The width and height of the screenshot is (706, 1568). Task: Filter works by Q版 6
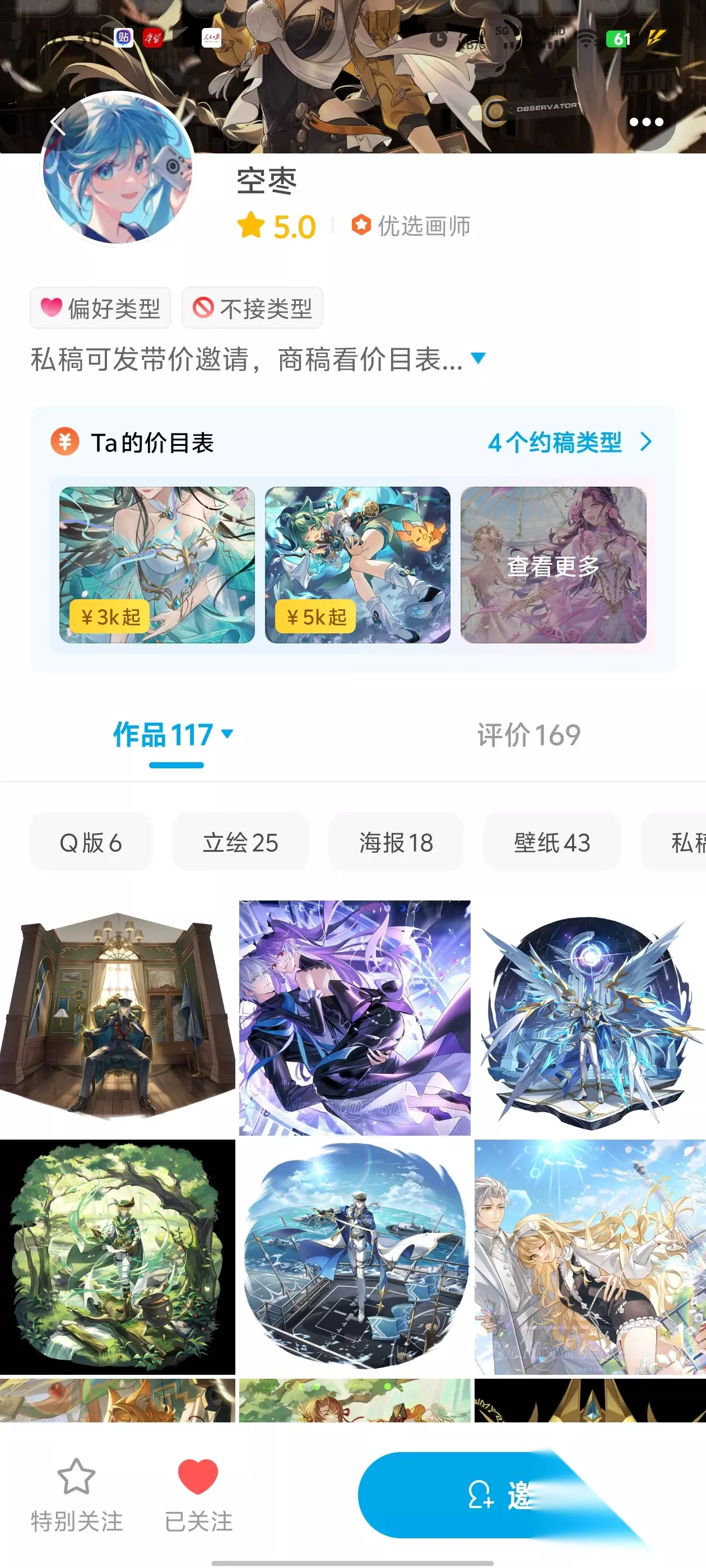91,842
